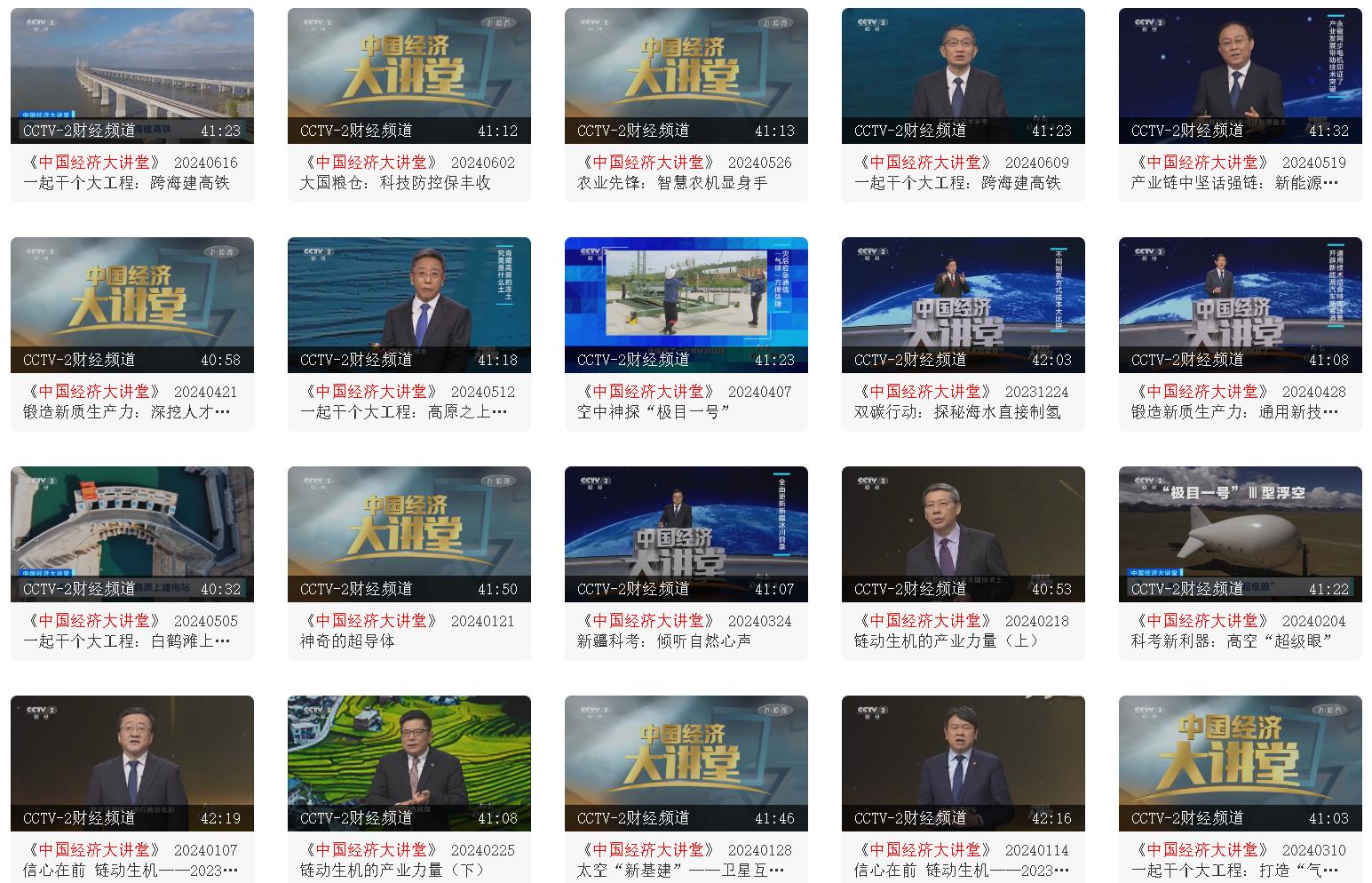Play 大国粮仓：科技防控保丰收 episode

click(x=408, y=76)
